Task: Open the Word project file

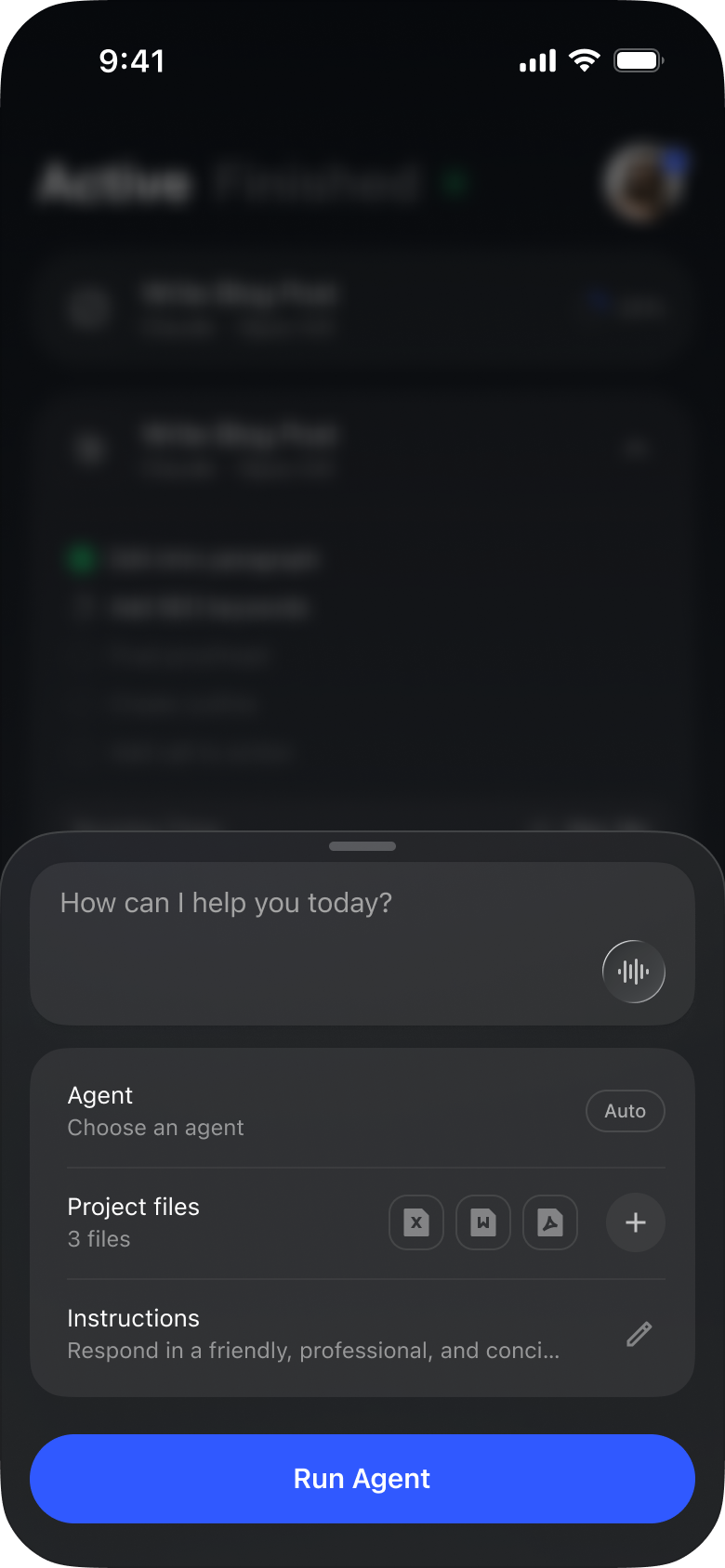Action: point(483,1222)
